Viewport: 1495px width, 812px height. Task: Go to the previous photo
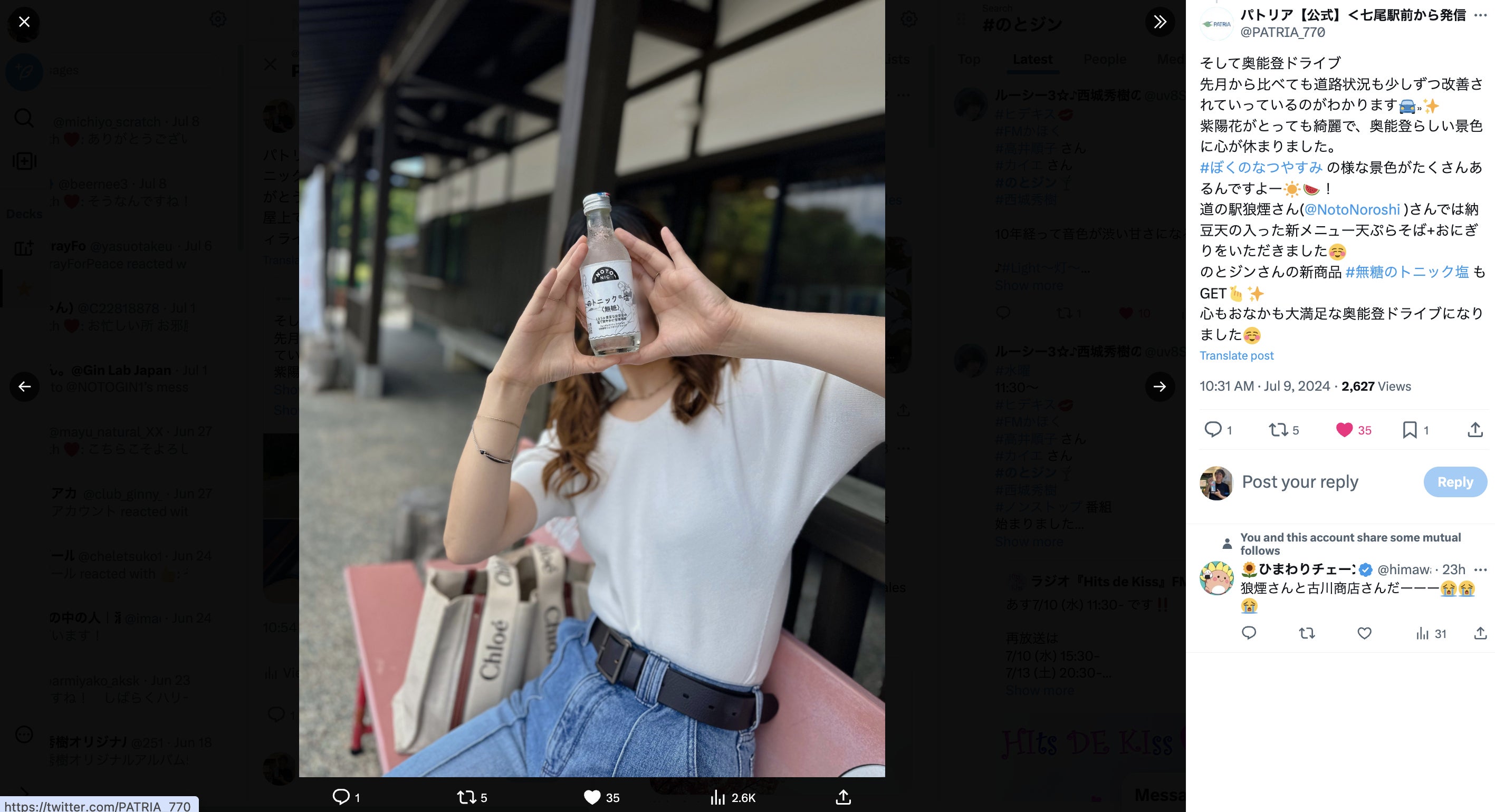[x=24, y=386]
